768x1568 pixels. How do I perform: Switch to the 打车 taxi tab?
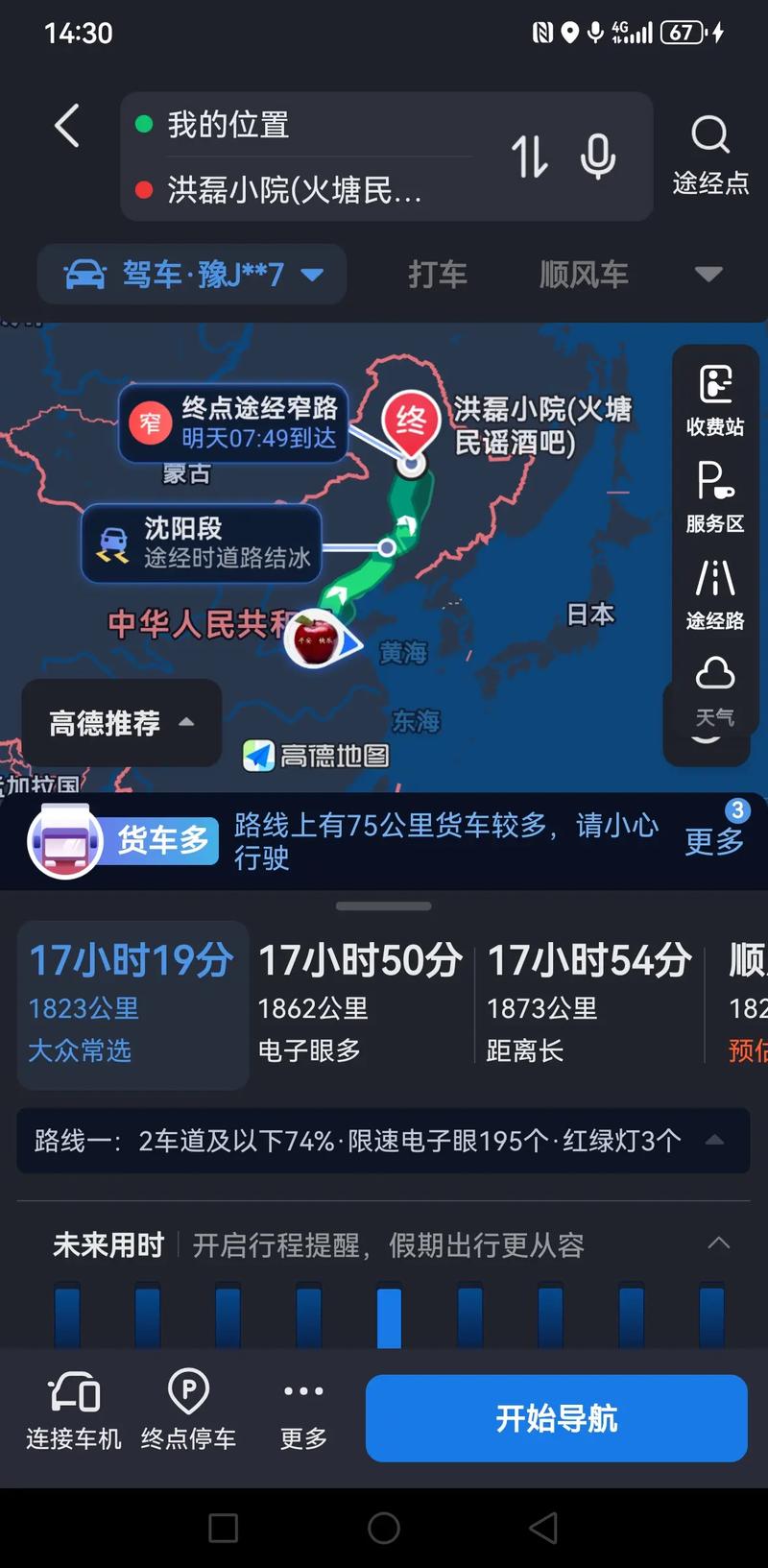[x=437, y=274]
